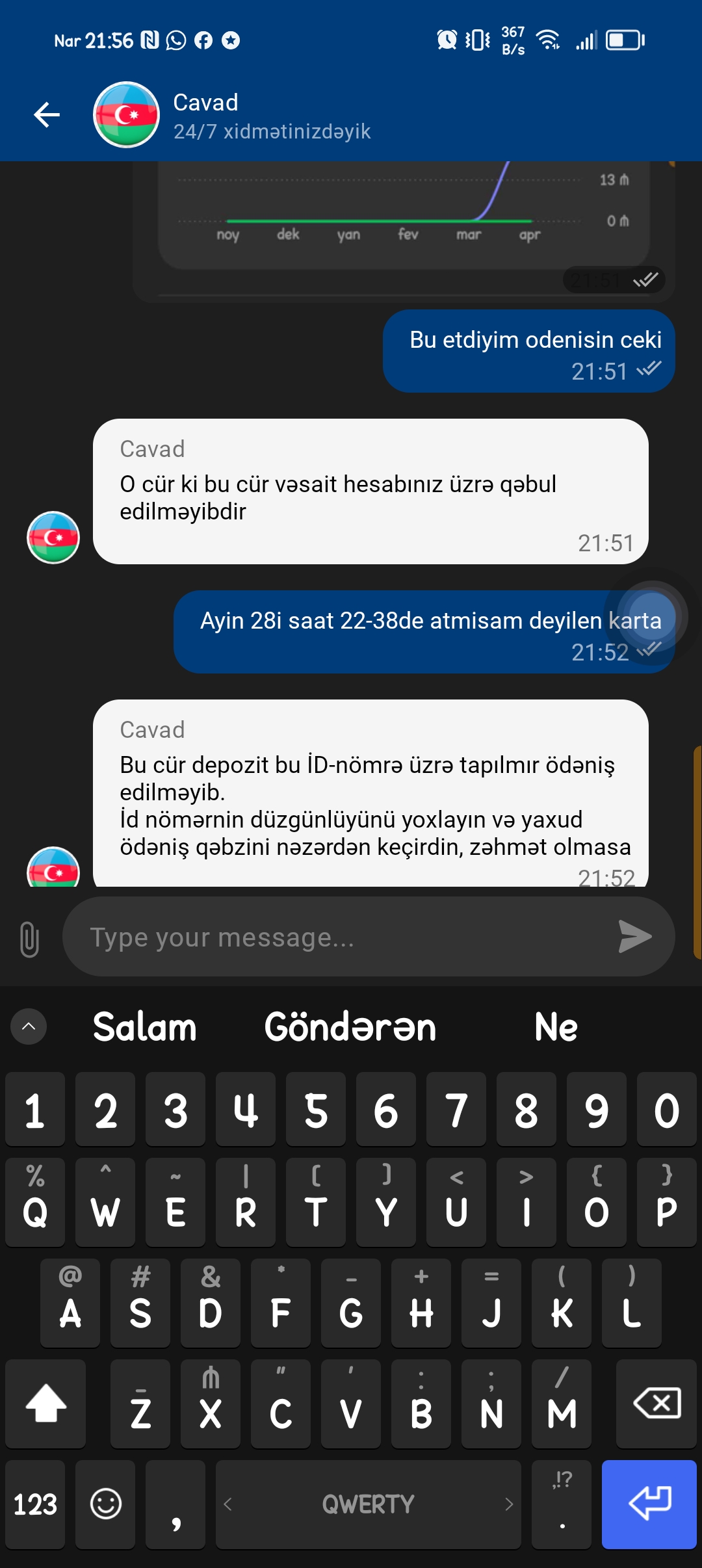The height and width of the screenshot is (1568, 702).
Task: Select the 'Göndərən' word suggestion
Action: [x=350, y=1028]
